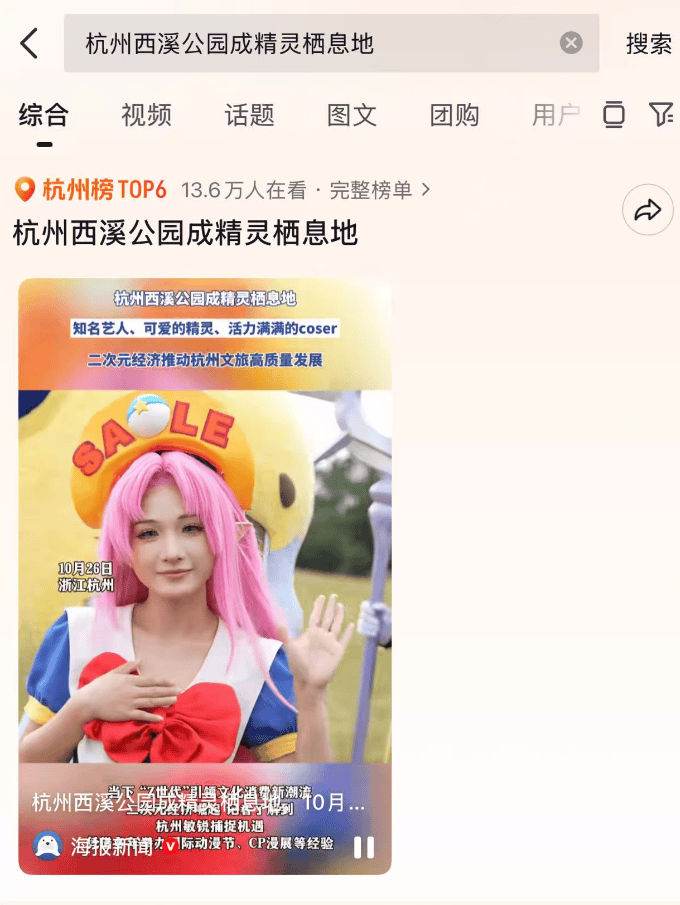This screenshot has height=905, width=680.
Task: Go back using the top-left arrow
Action: point(29,43)
